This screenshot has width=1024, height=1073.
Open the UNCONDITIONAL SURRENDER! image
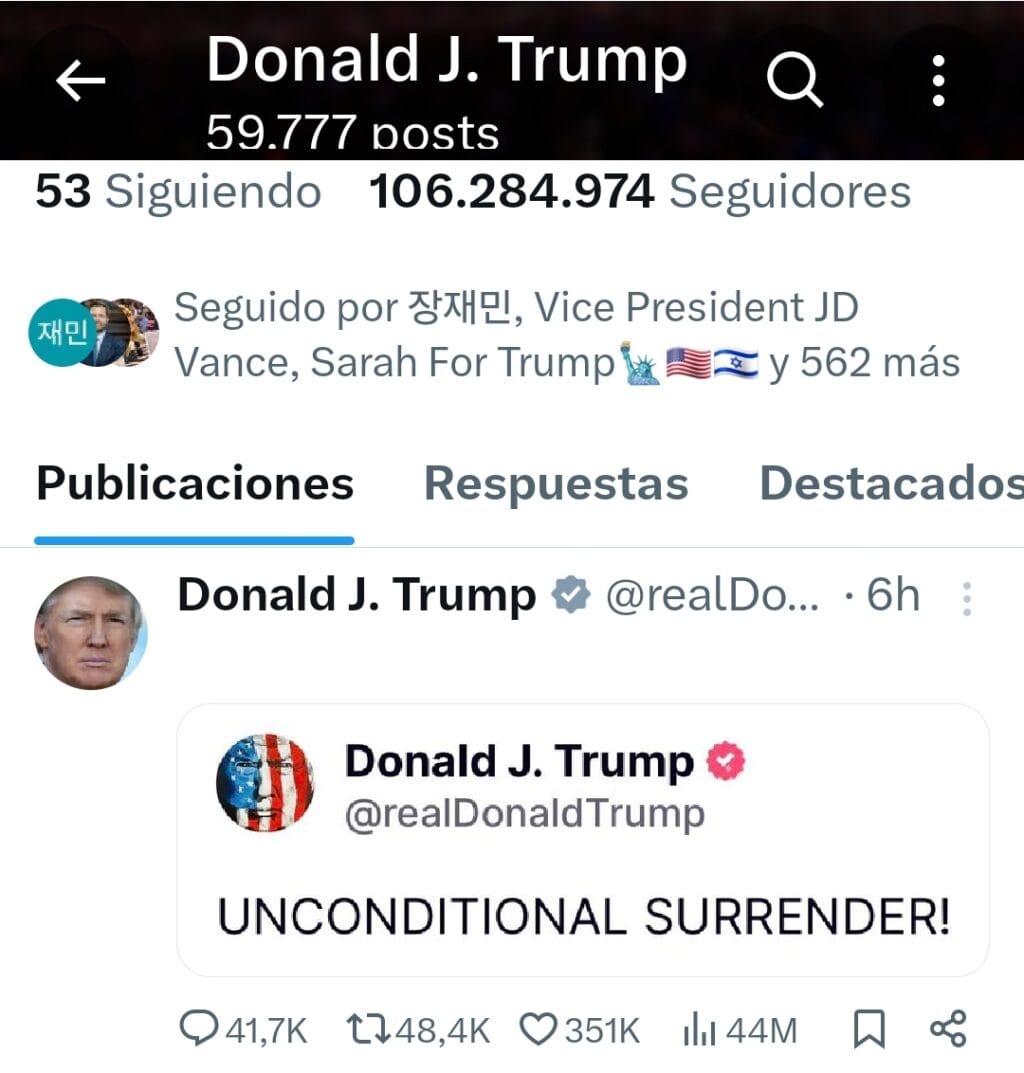tap(583, 840)
